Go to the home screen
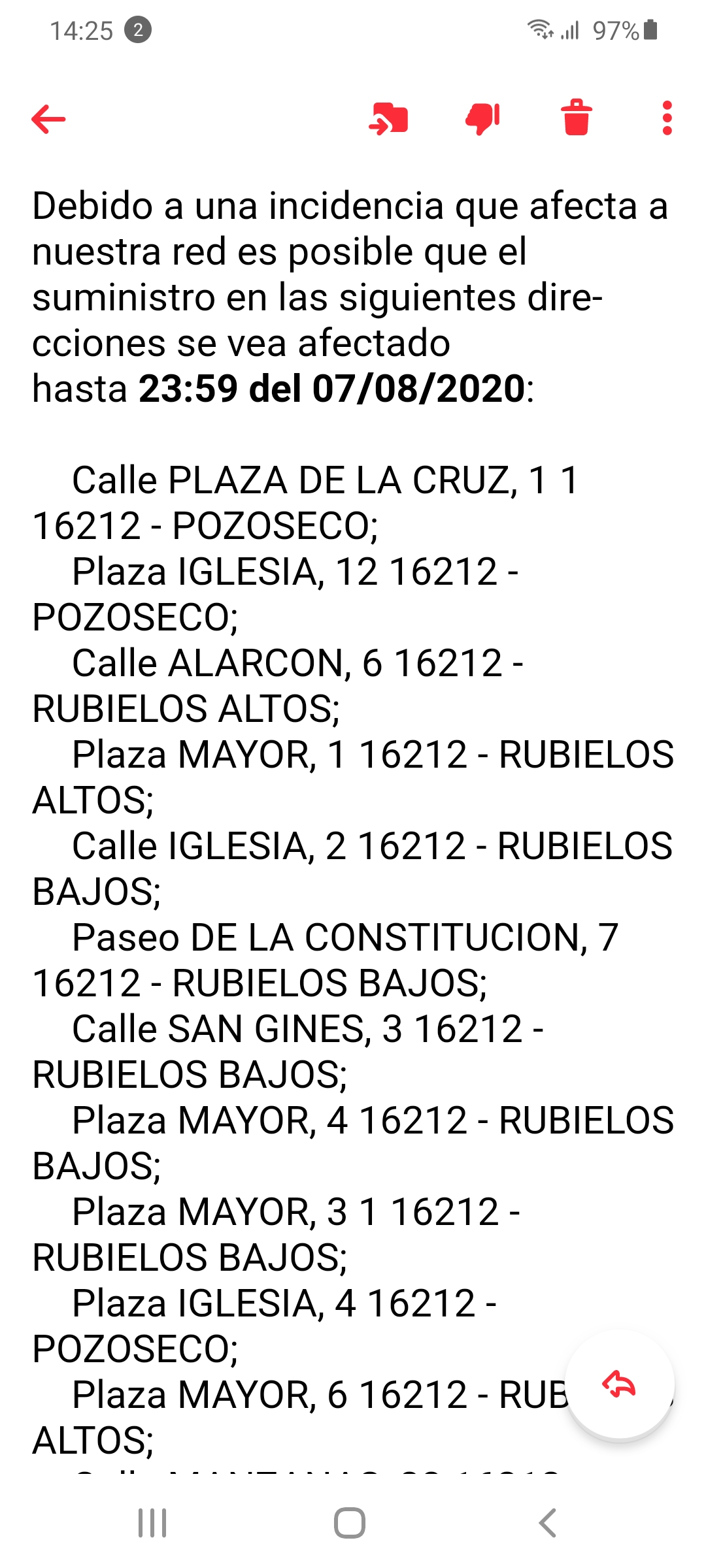 [x=350, y=1523]
